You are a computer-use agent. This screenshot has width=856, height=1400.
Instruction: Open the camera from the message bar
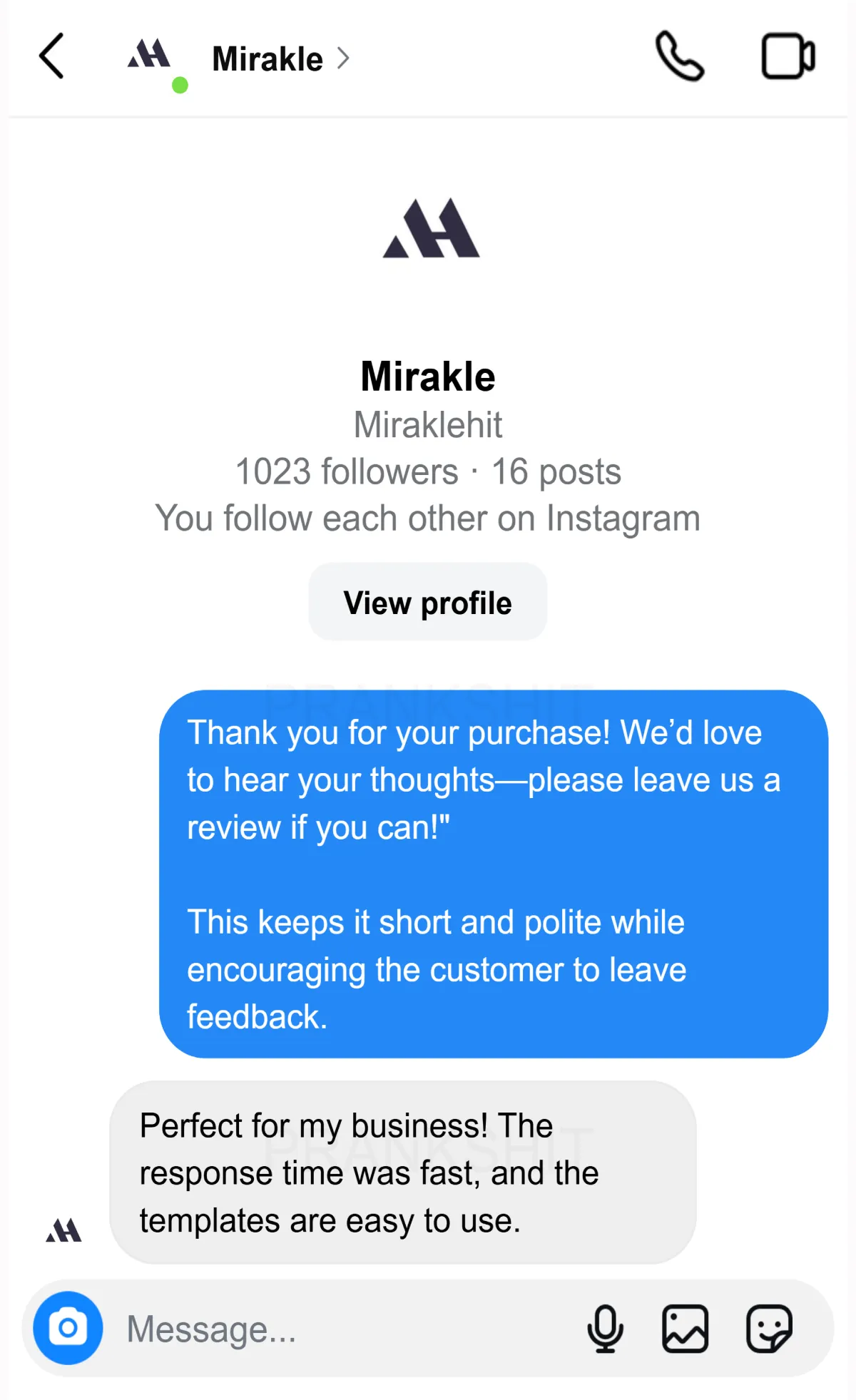tap(68, 1328)
